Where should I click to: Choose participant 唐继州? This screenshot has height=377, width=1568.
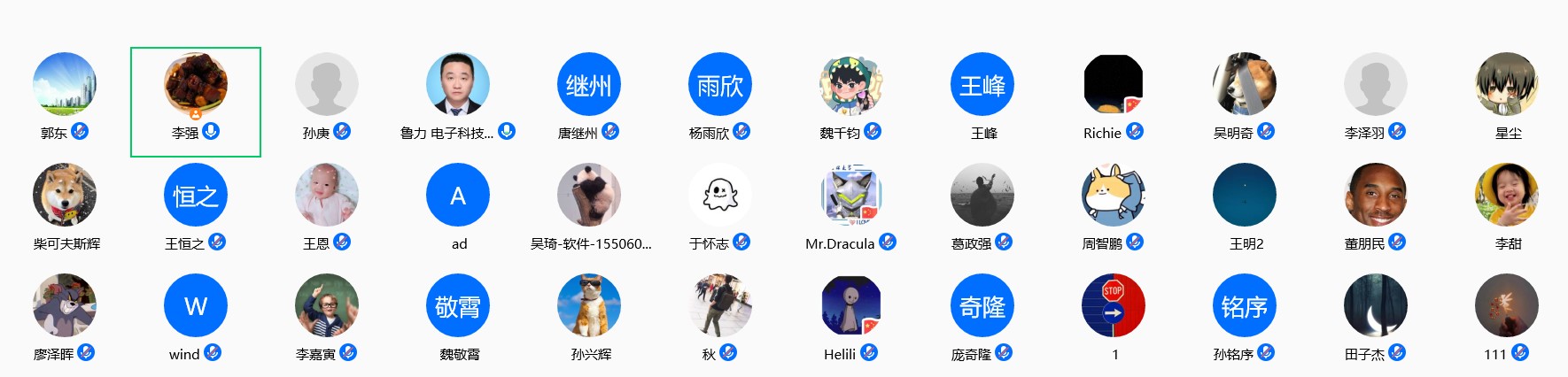coord(589,85)
